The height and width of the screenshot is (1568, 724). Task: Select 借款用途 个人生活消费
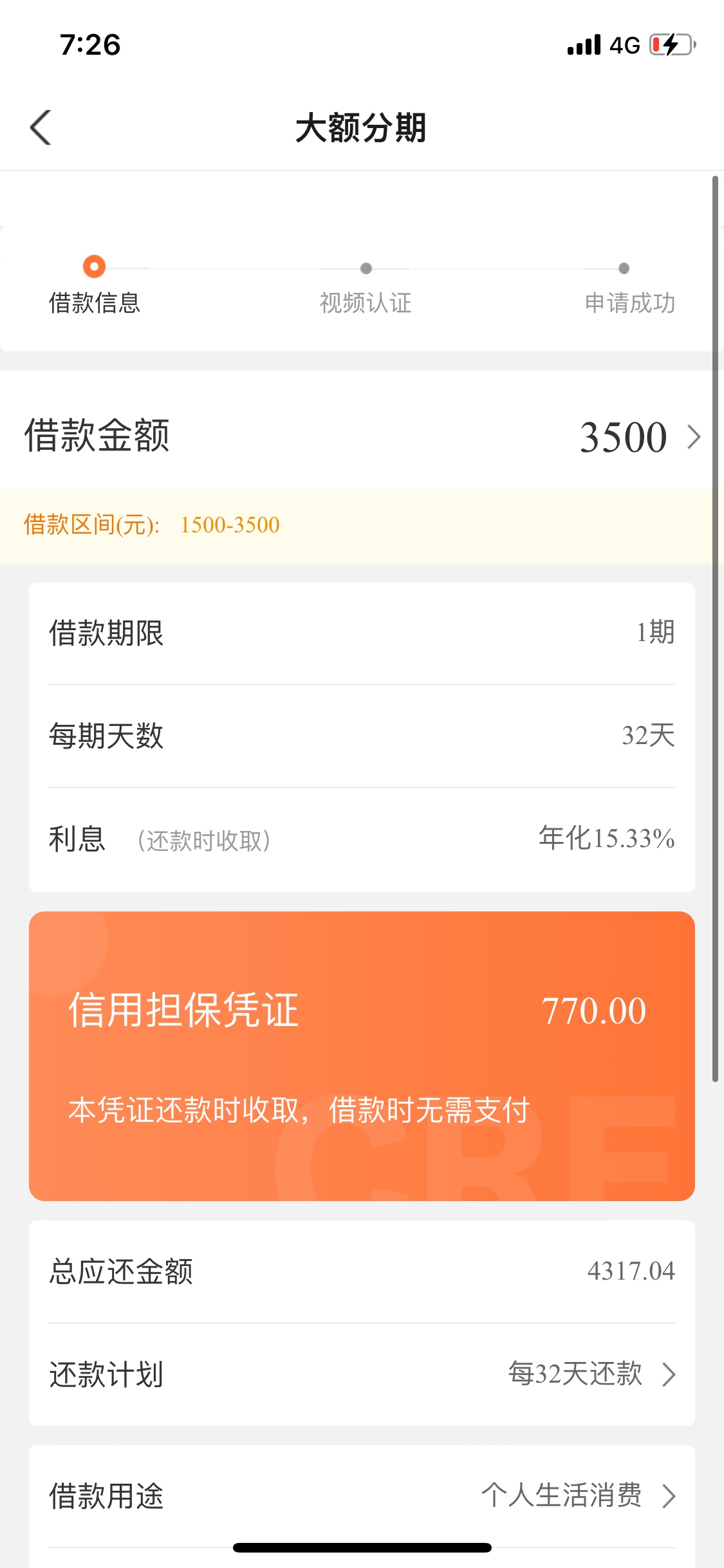pos(362,1496)
